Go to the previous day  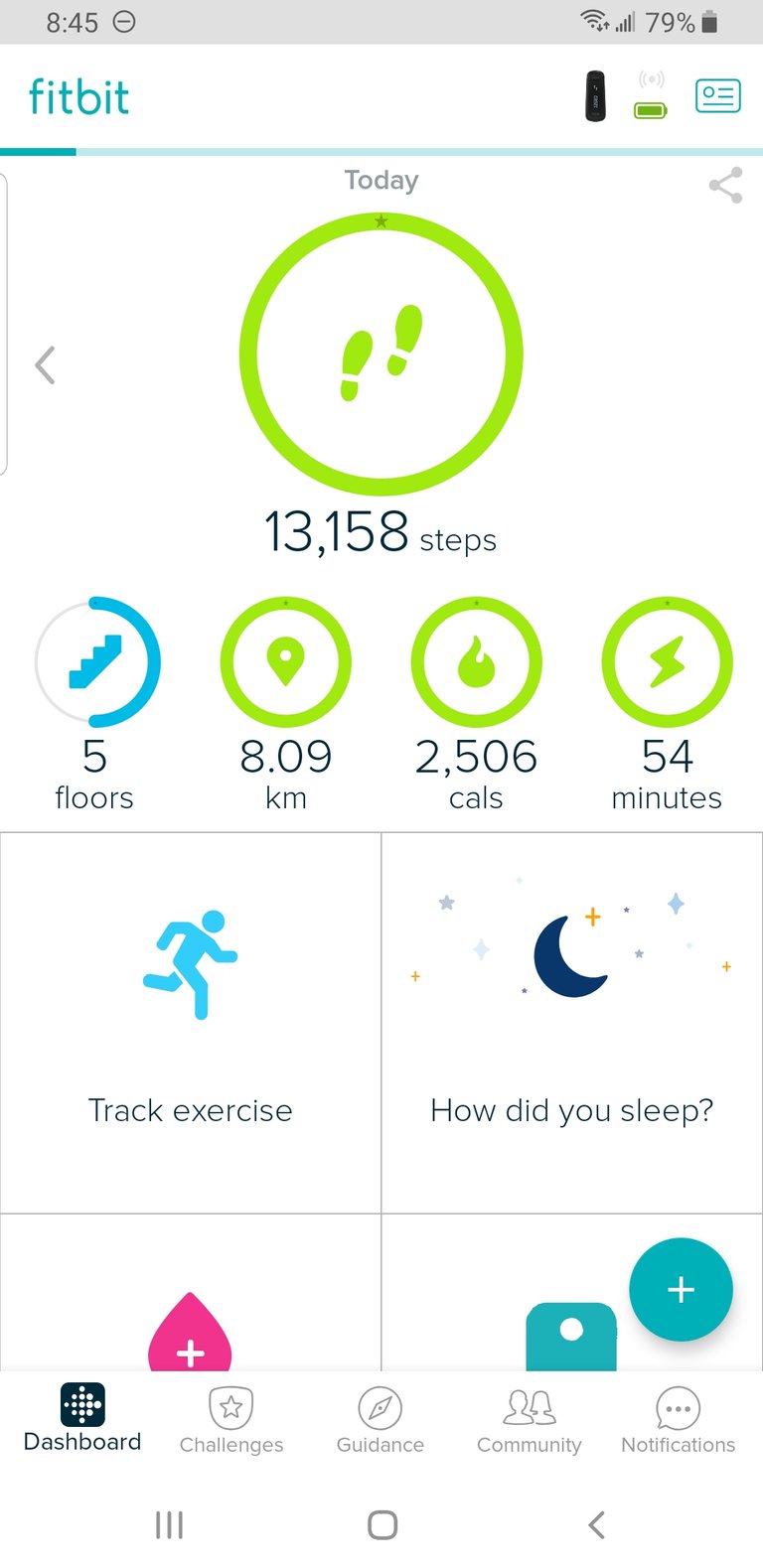coord(45,364)
